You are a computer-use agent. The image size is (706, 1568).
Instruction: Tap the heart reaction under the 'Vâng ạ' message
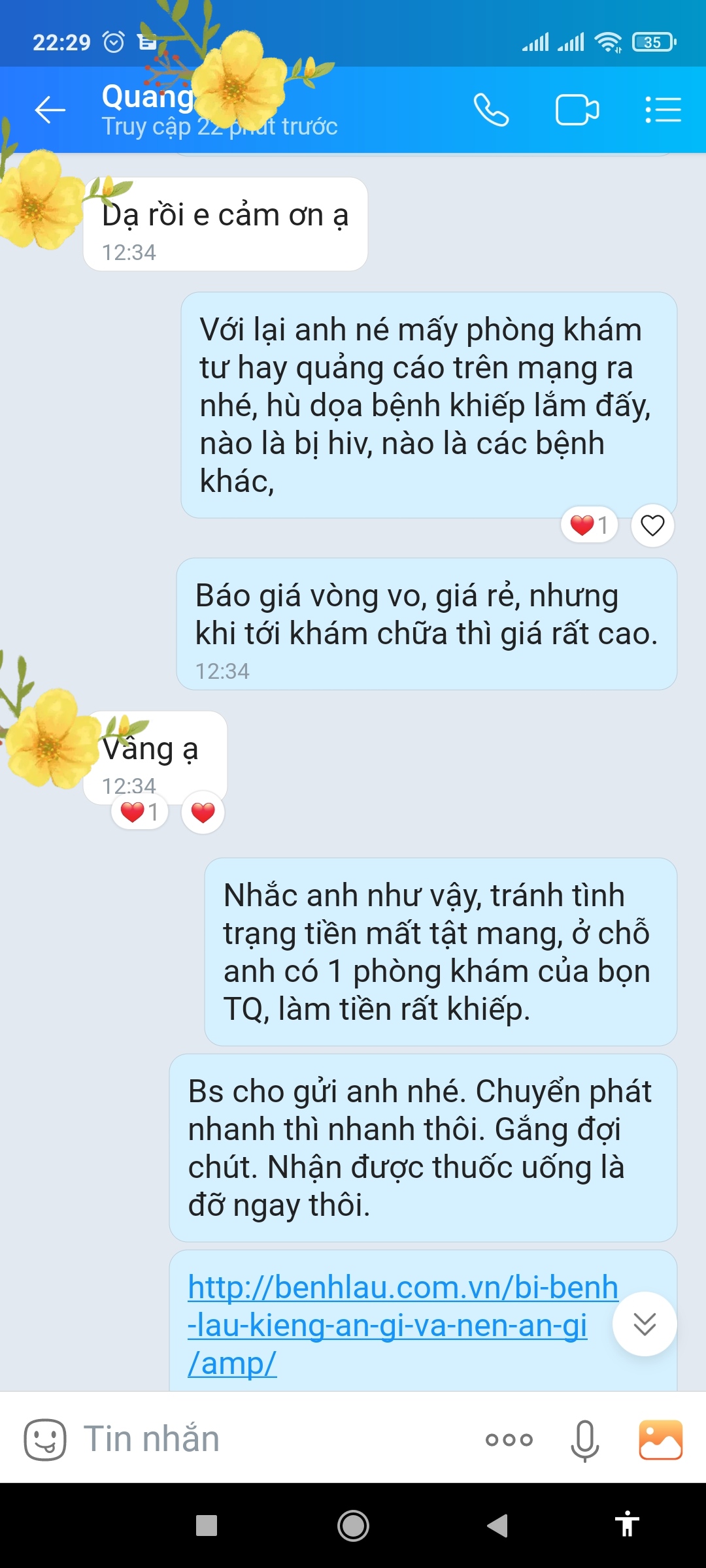[x=203, y=813]
